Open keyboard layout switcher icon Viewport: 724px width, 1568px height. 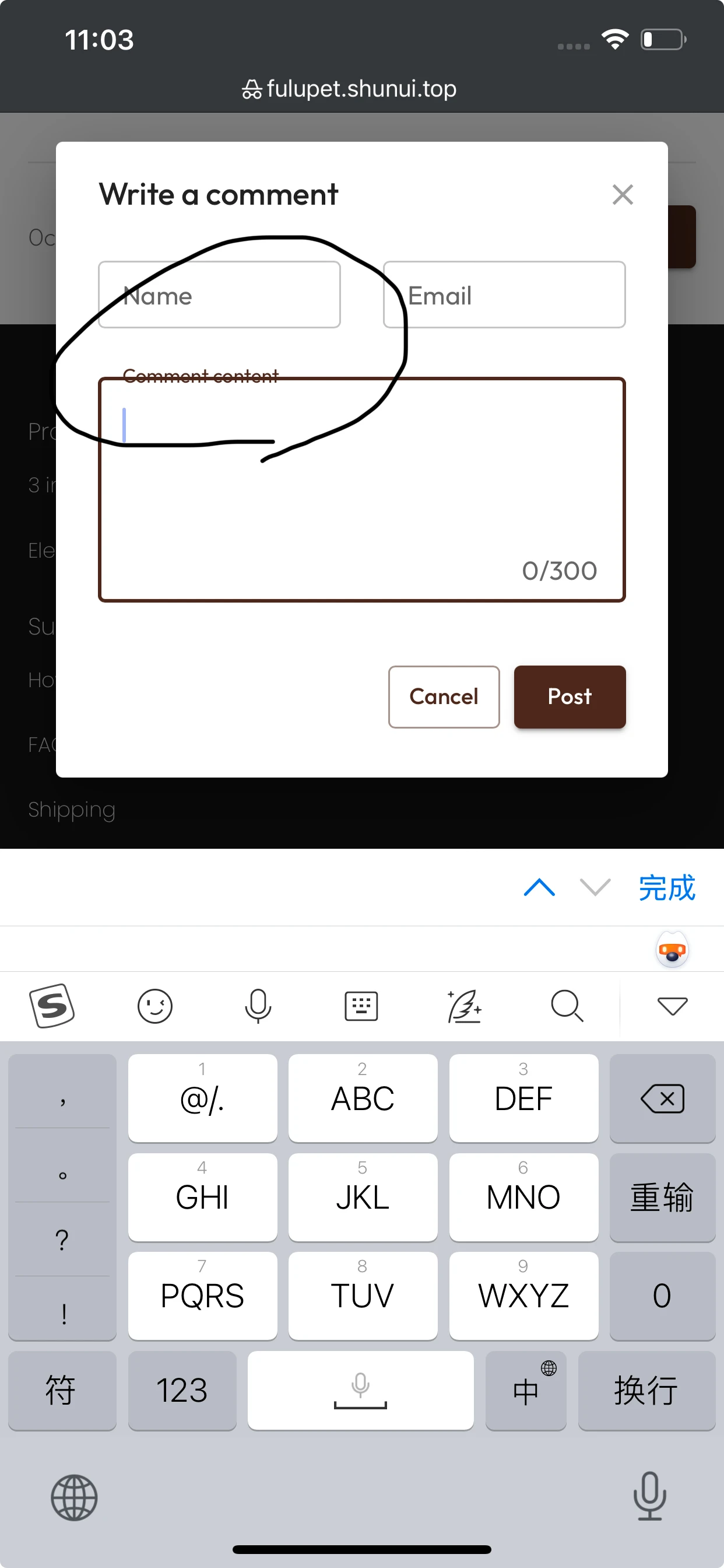point(361,1006)
